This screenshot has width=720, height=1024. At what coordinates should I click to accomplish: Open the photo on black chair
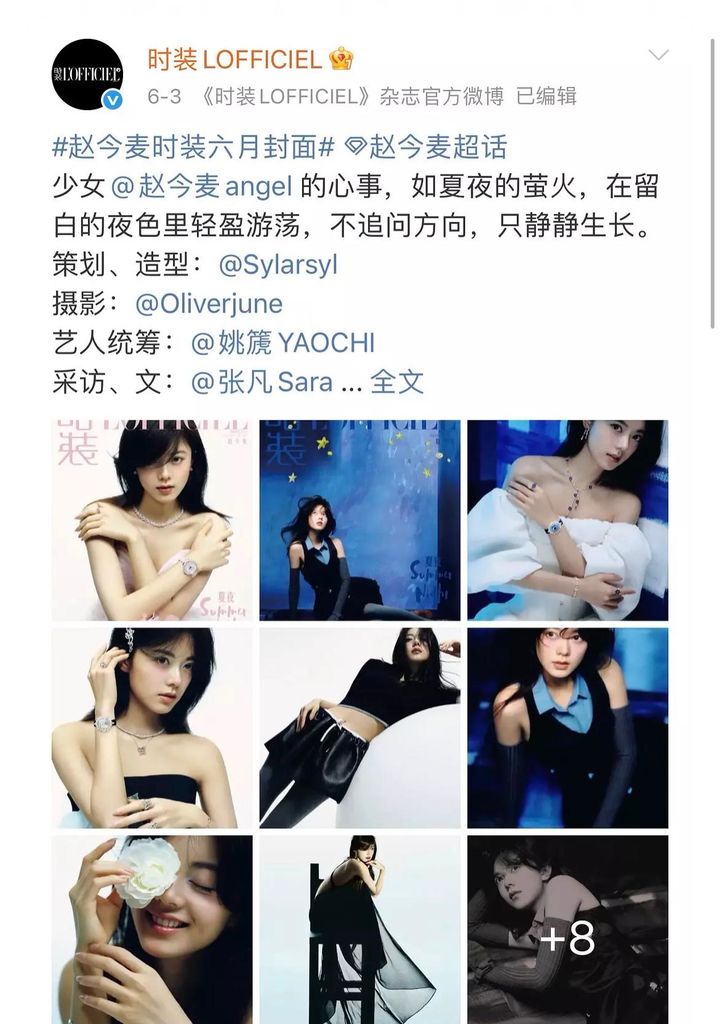(x=360, y=930)
